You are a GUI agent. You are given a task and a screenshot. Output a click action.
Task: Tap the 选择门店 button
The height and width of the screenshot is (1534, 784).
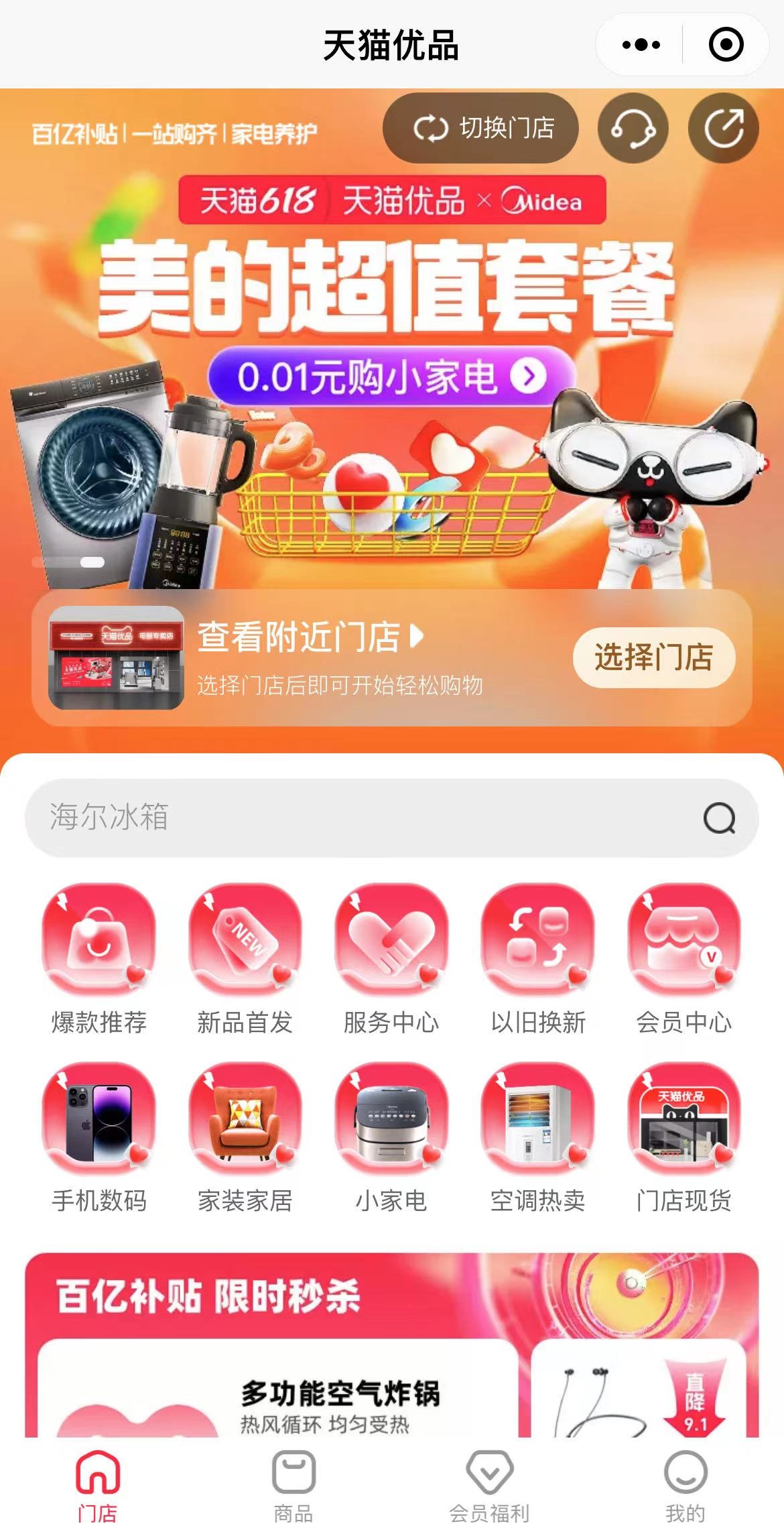(653, 657)
